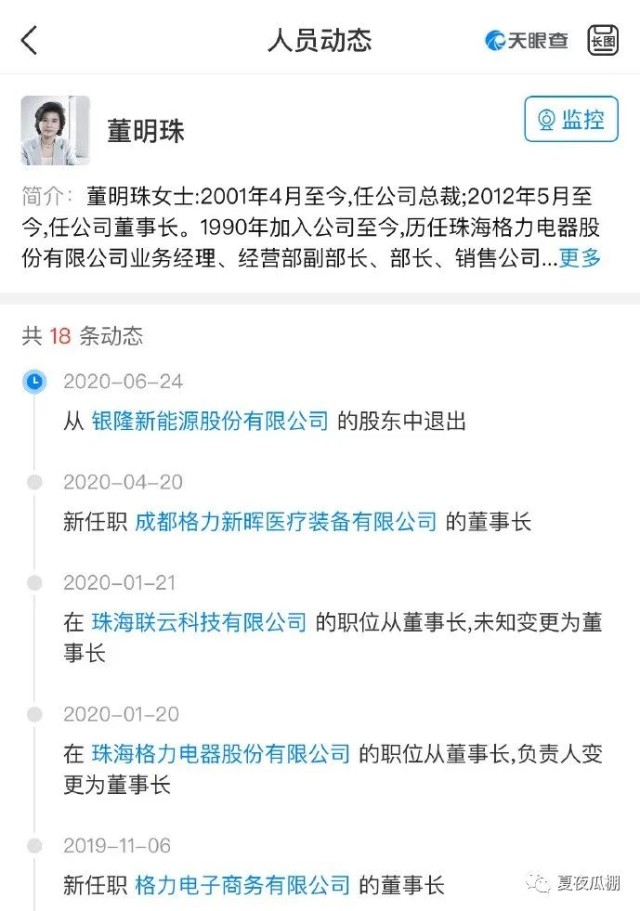Open 银隆新能源股份有限公司 company link
This screenshot has width=640, height=911.
(209, 421)
